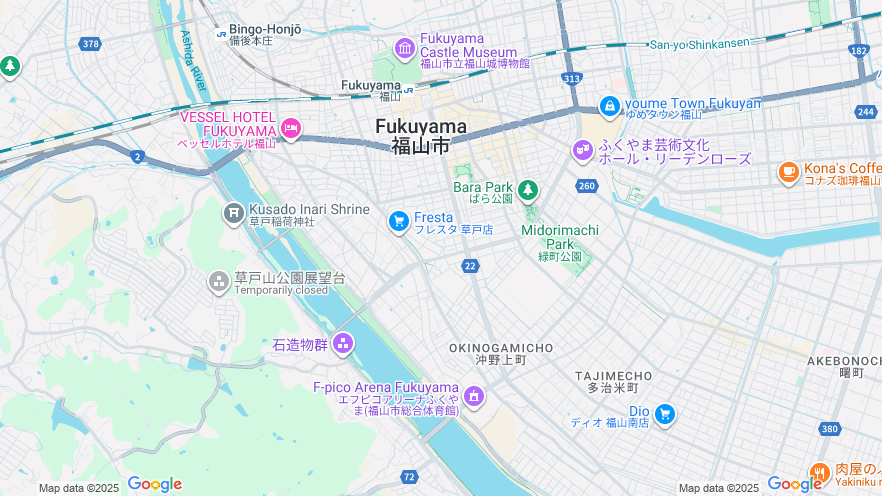Open the Kusado Inari Shrine marker
This screenshot has height=496, width=882.
click(233, 212)
